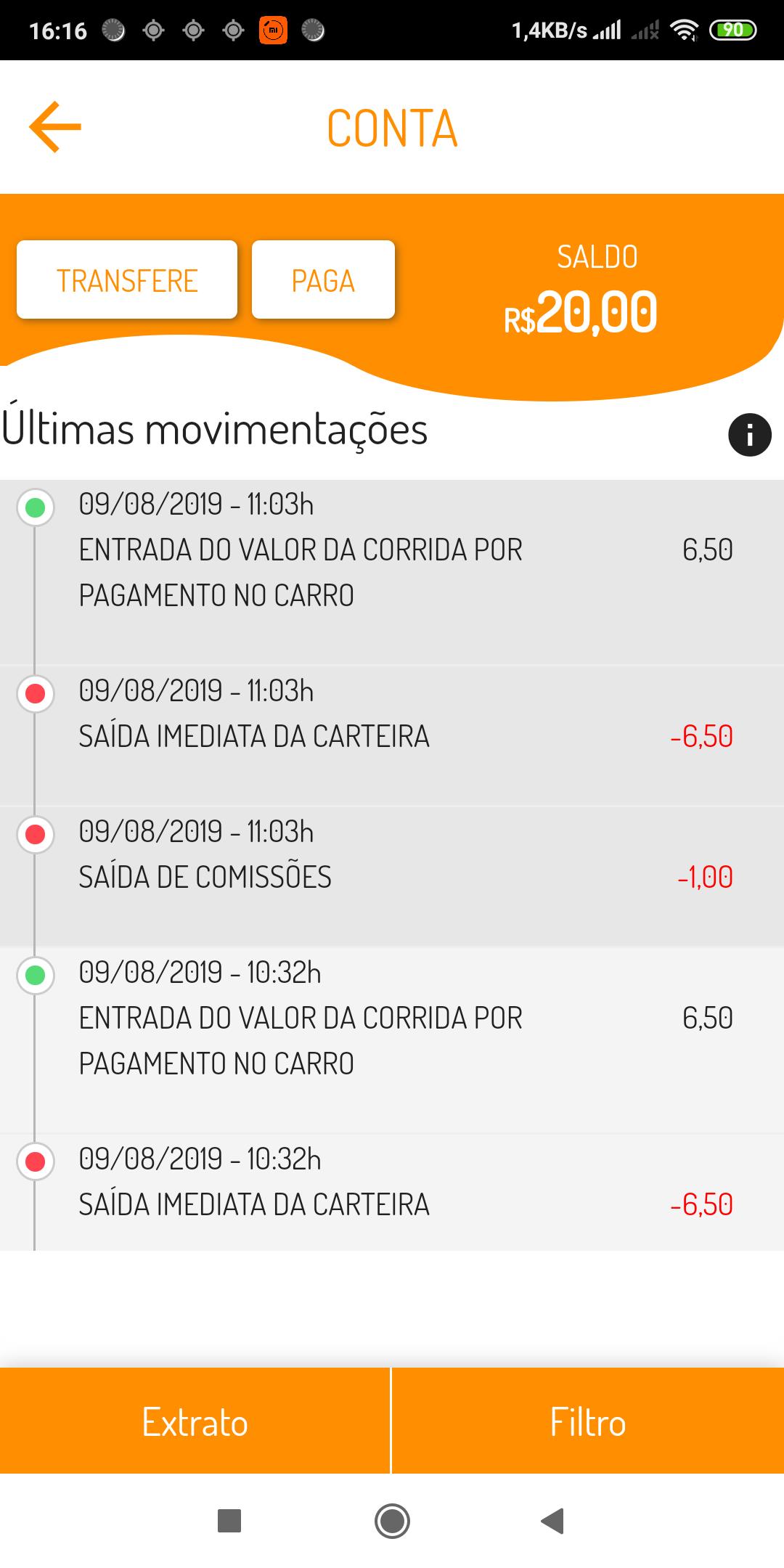Open the PAGA payment option
This screenshot has width=784, height=1568.
[x=323, y=279]
